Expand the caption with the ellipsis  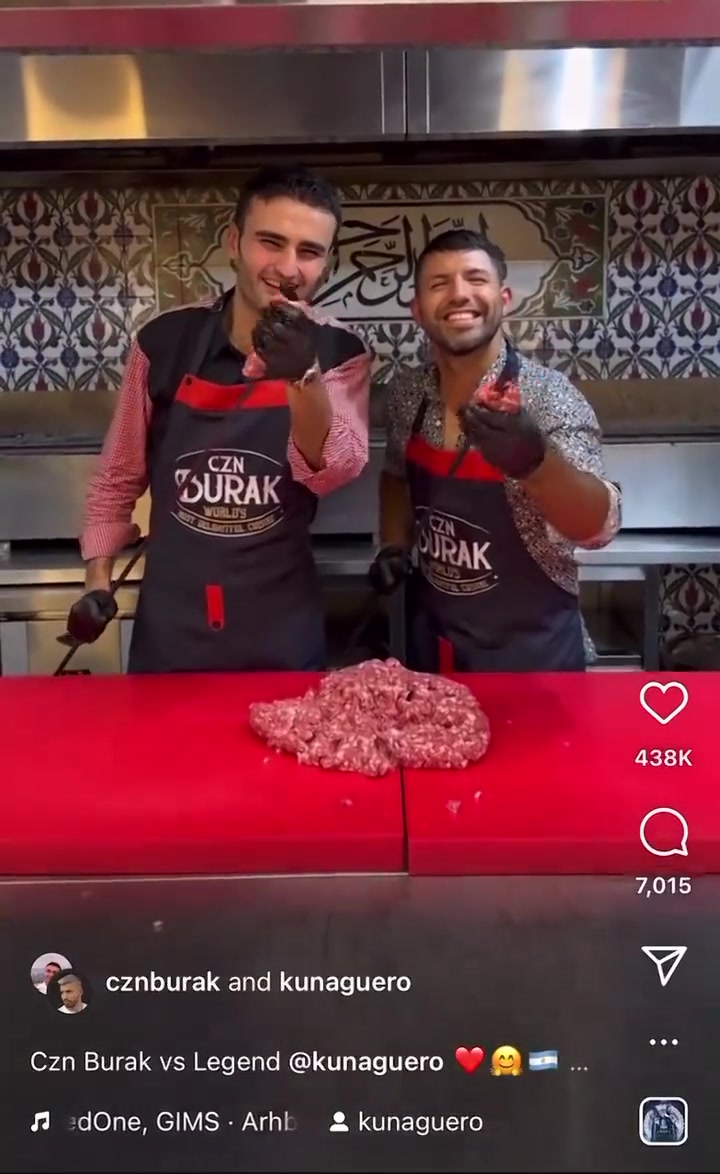[x=579, y=1063]
